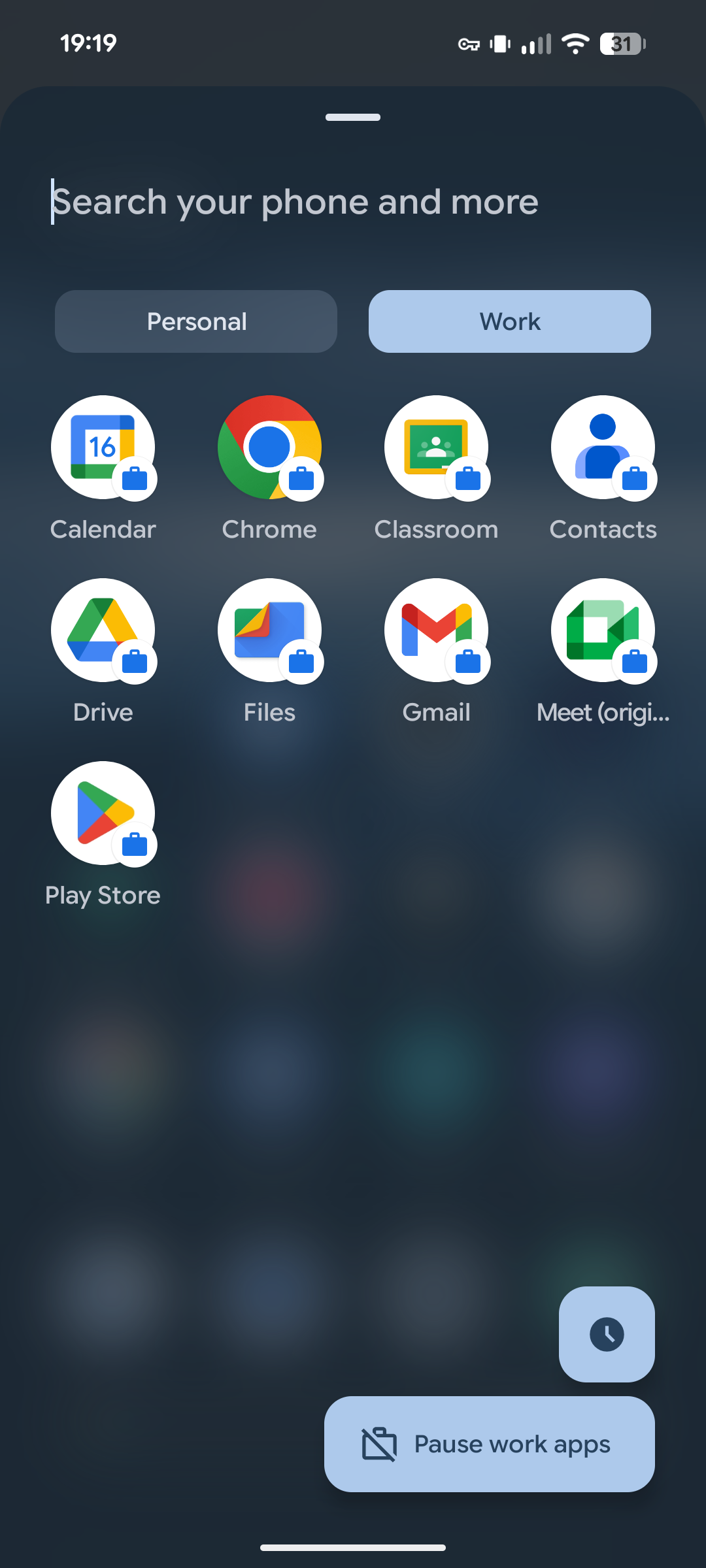706x1568 pixels.
Task: Switch to the Personal tab
Action: (196, 321)
